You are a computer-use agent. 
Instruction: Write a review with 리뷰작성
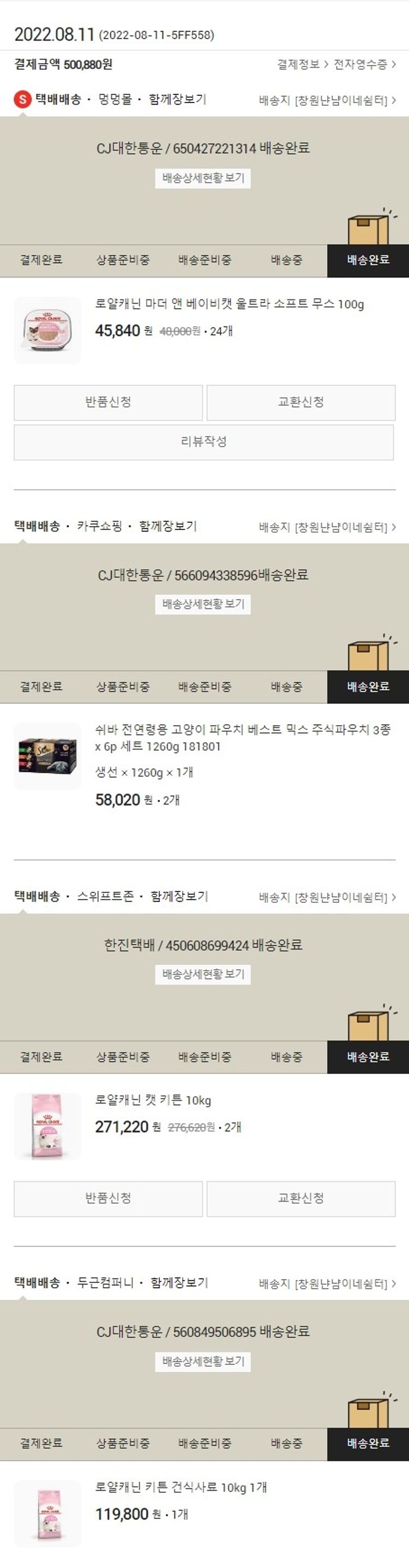click(204, 442)
